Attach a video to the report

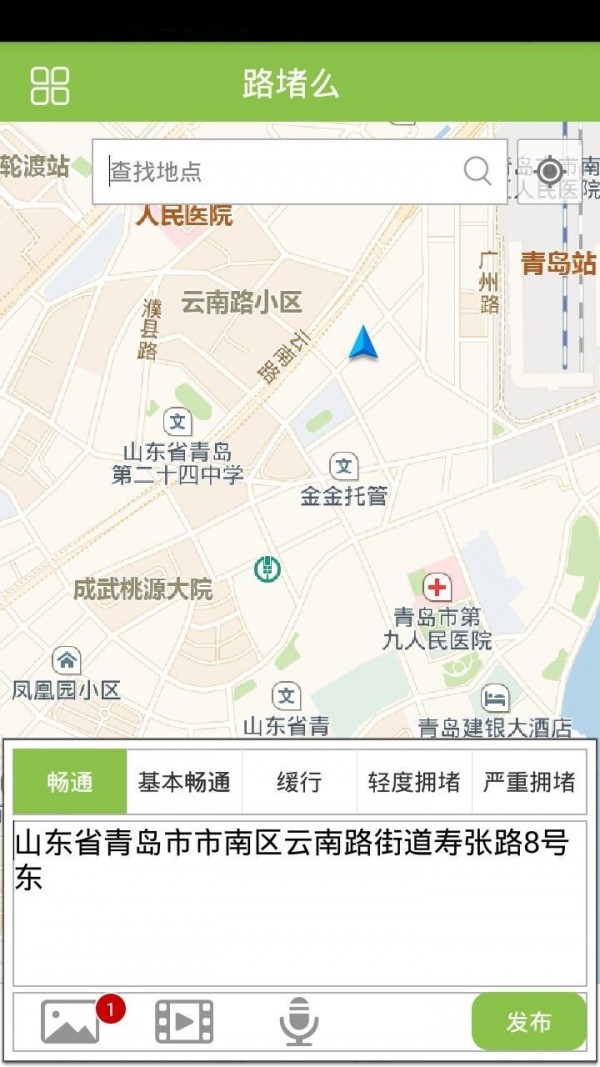(x=184, y=1022)
